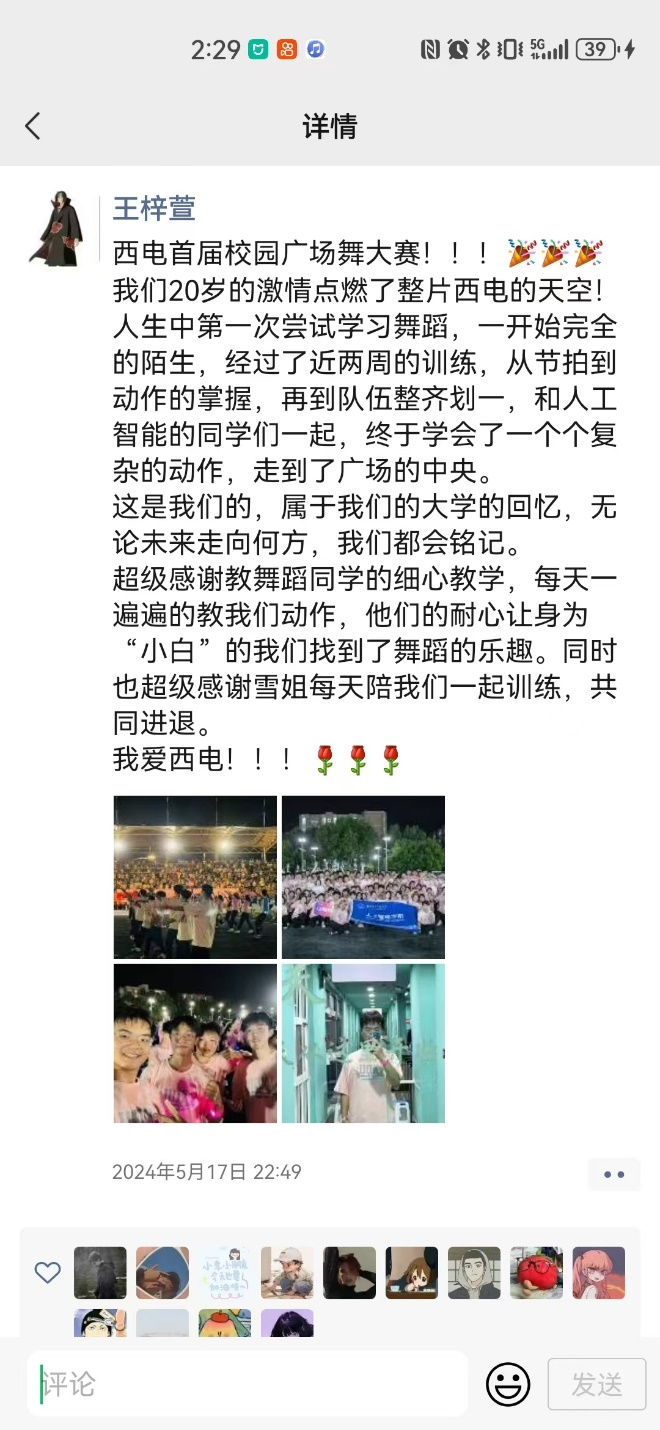Open the first liker's dark avatar
660x1430 pixels.
coord(100,1272)
